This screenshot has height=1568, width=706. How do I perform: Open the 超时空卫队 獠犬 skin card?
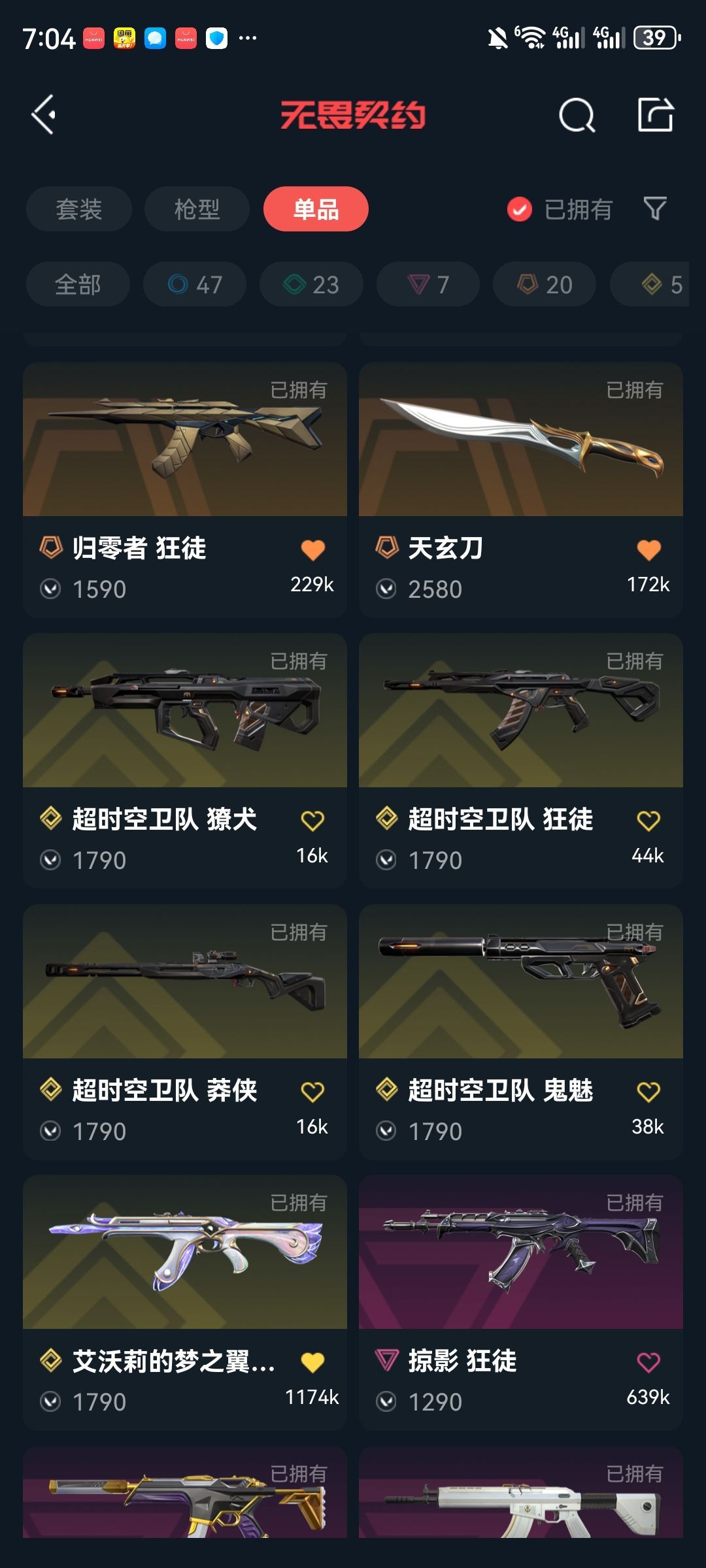(x=185, y=760)
